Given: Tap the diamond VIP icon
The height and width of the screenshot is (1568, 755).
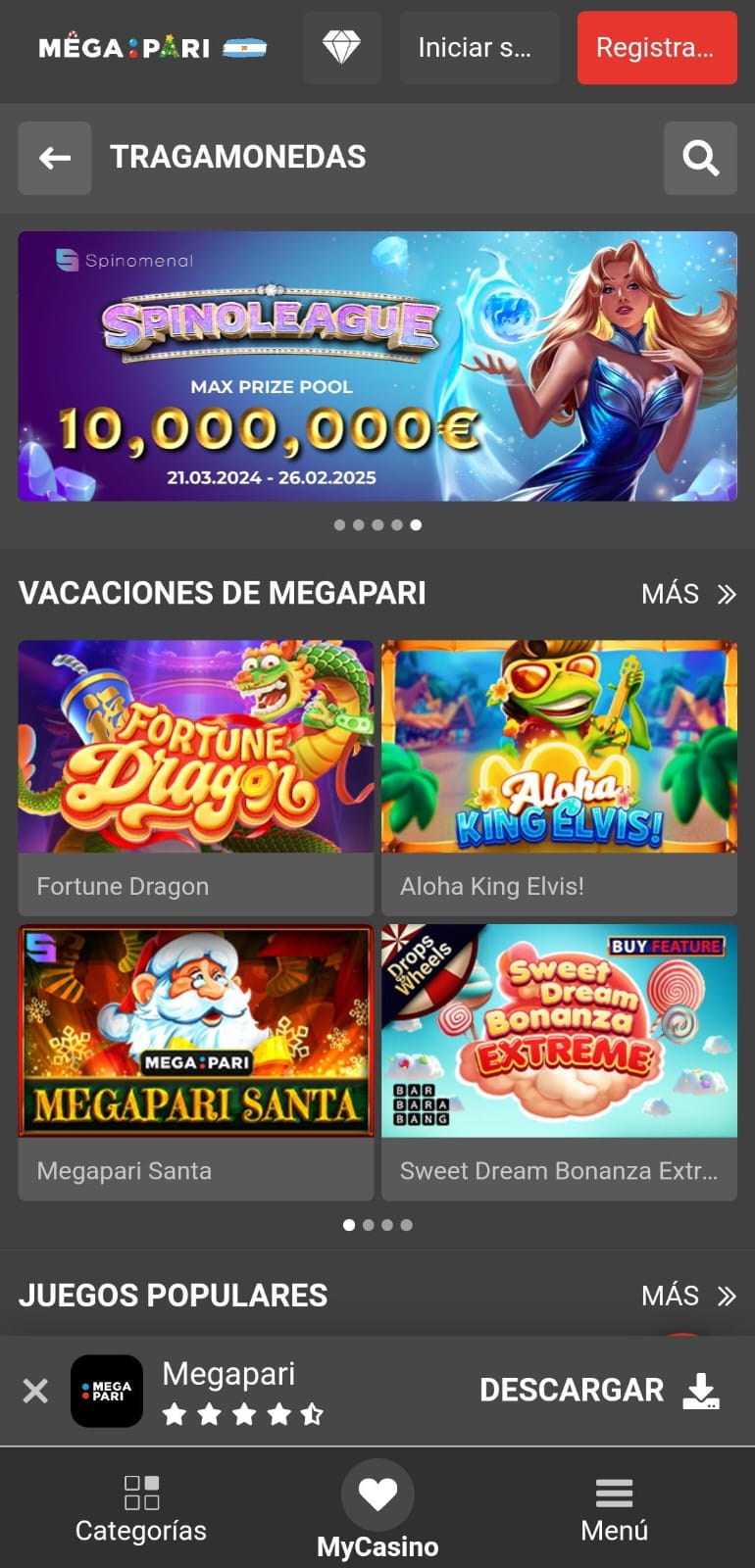Looking at the screenshot, I should [x=342, y=47].
